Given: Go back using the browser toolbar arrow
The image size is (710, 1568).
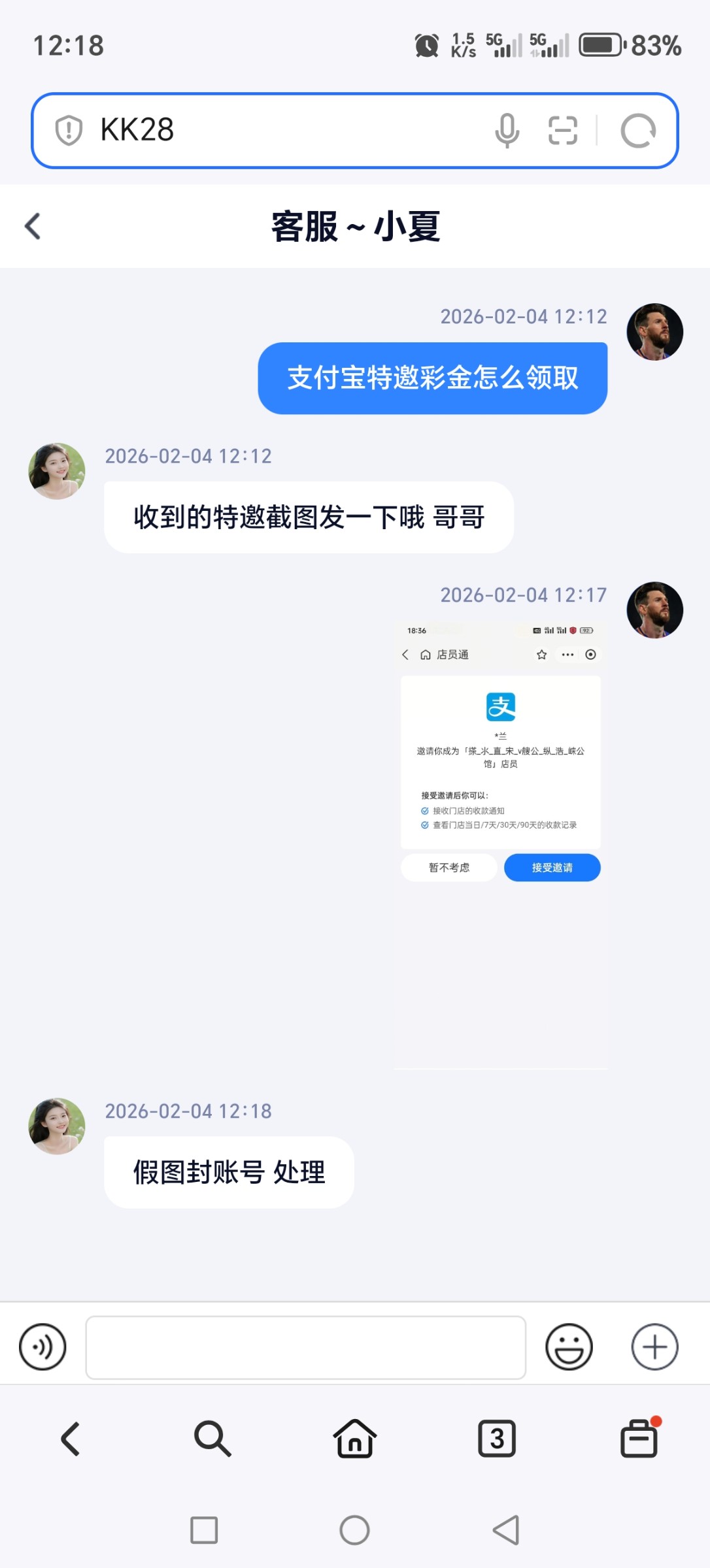Looking at the screenshot, I should coord(71,1439).
